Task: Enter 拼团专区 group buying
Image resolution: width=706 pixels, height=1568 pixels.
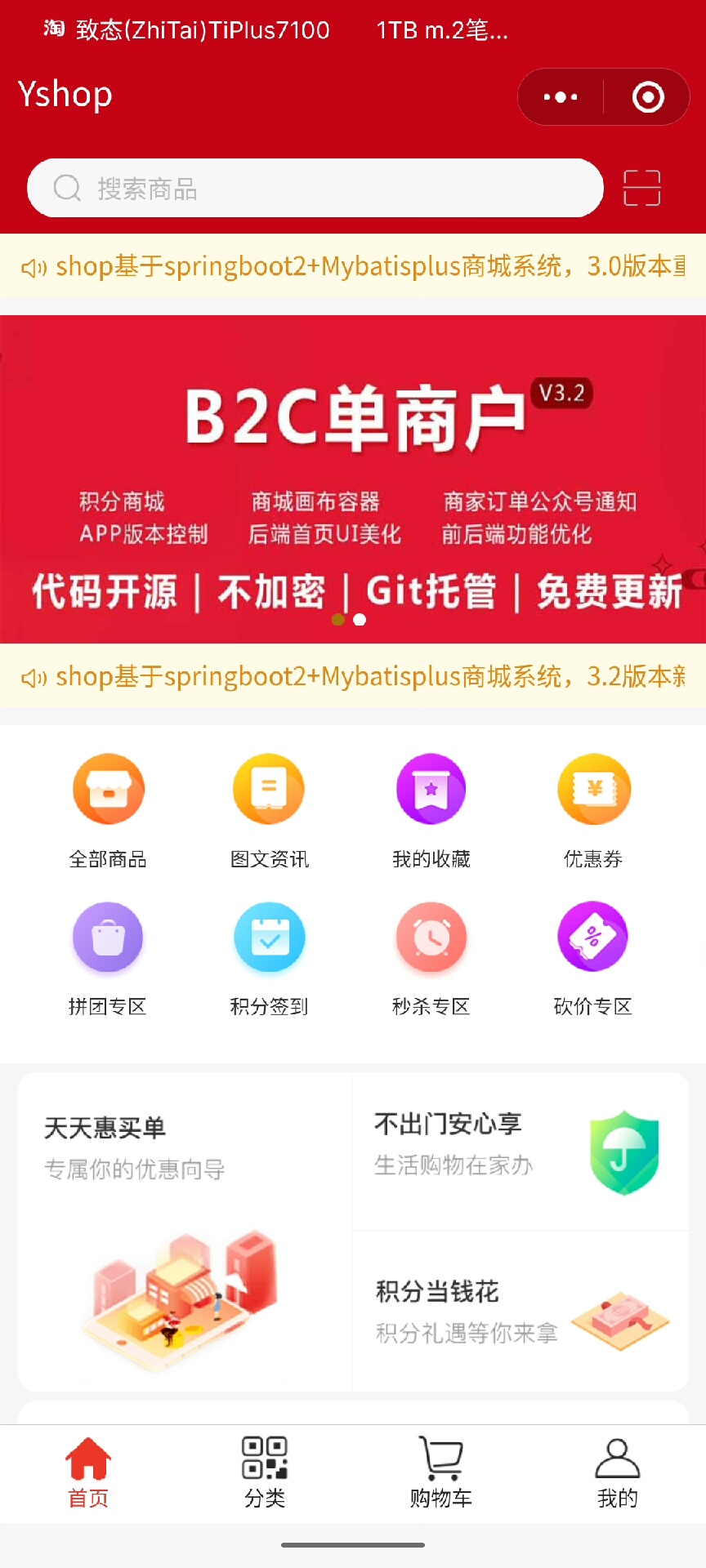Action: (x=108, y=954)
